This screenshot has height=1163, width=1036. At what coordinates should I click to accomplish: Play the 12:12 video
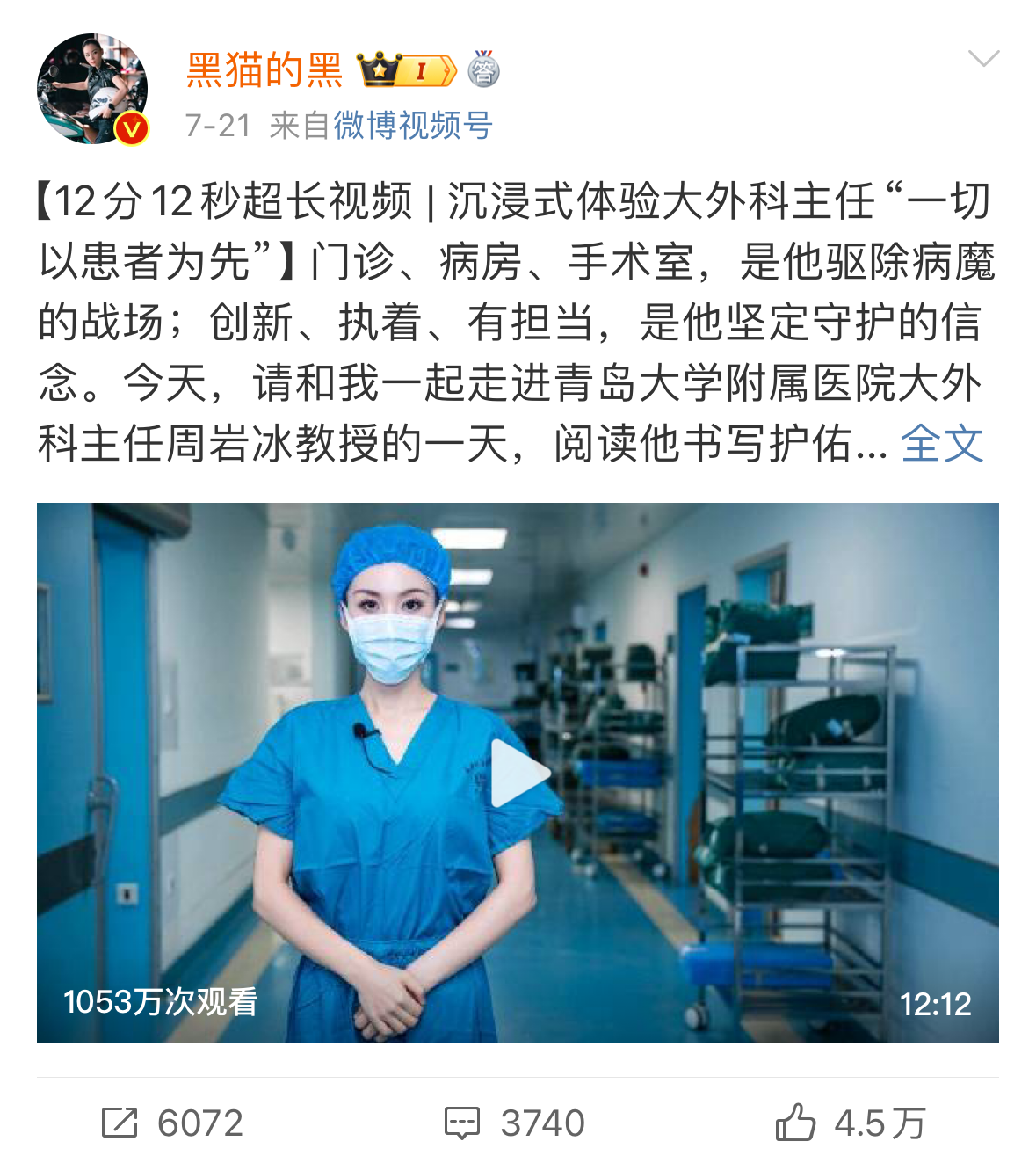[518, 773]
